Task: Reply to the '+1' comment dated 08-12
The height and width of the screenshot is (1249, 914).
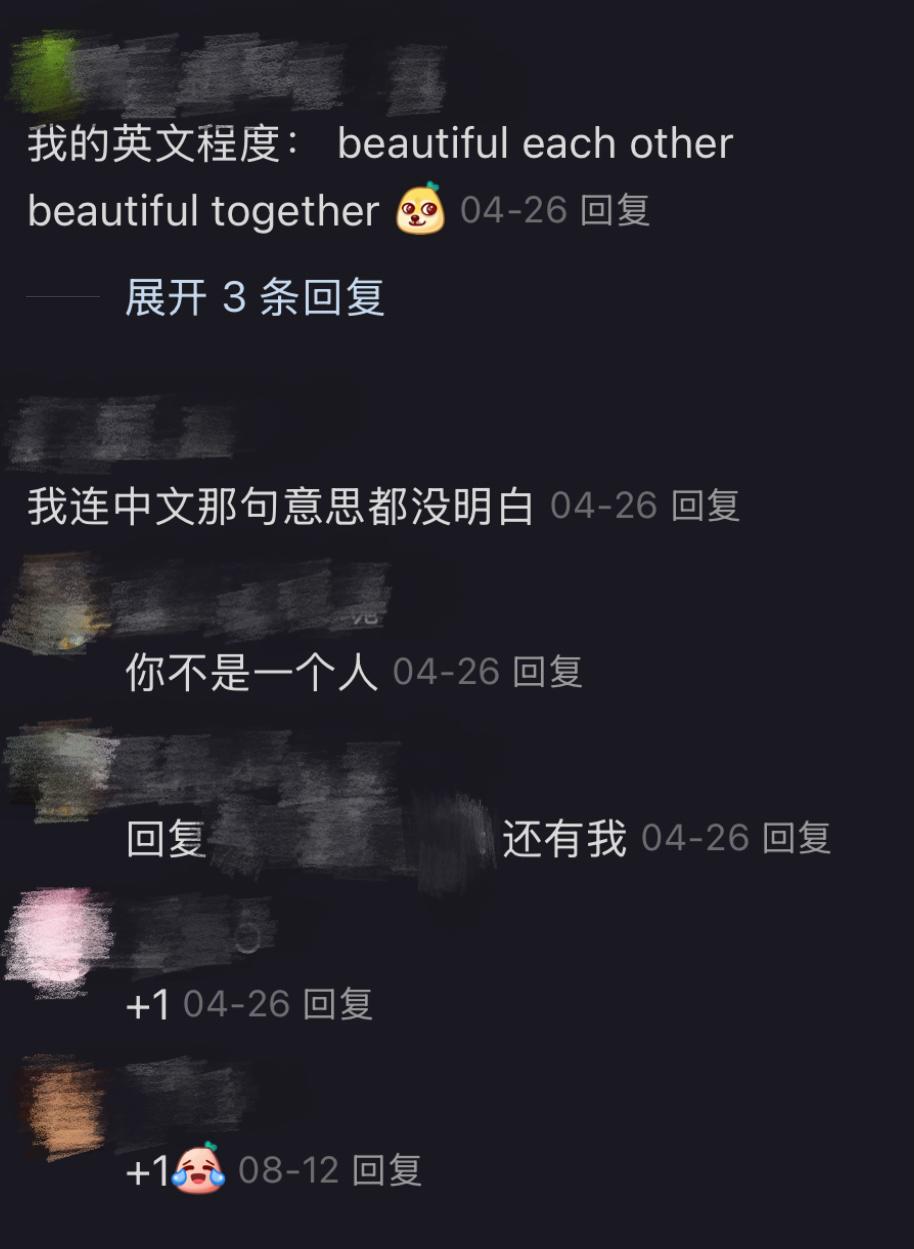Action: (x=387, y=1170)
